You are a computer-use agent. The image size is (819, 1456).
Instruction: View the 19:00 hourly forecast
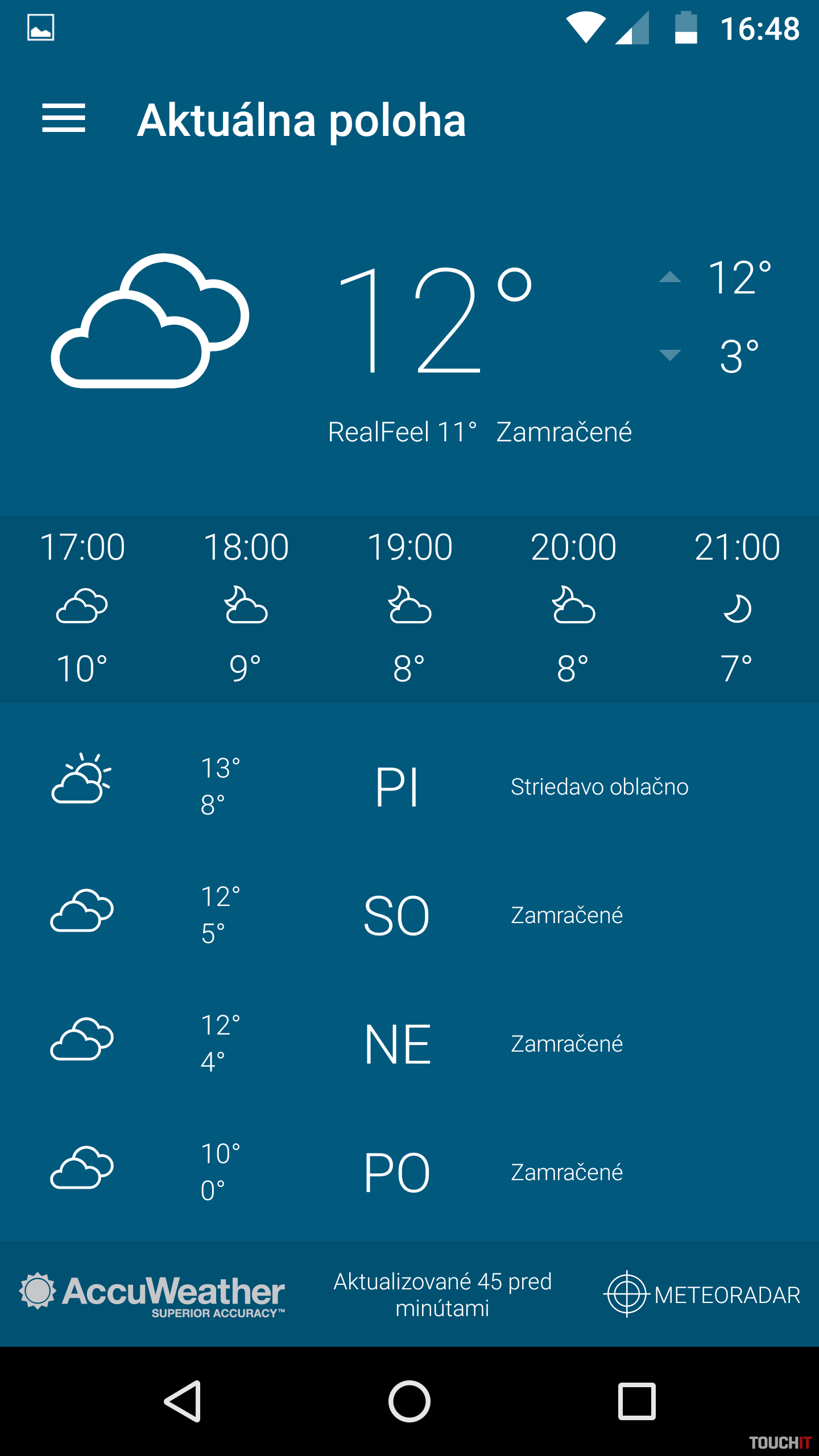click(x=409, y=609)
